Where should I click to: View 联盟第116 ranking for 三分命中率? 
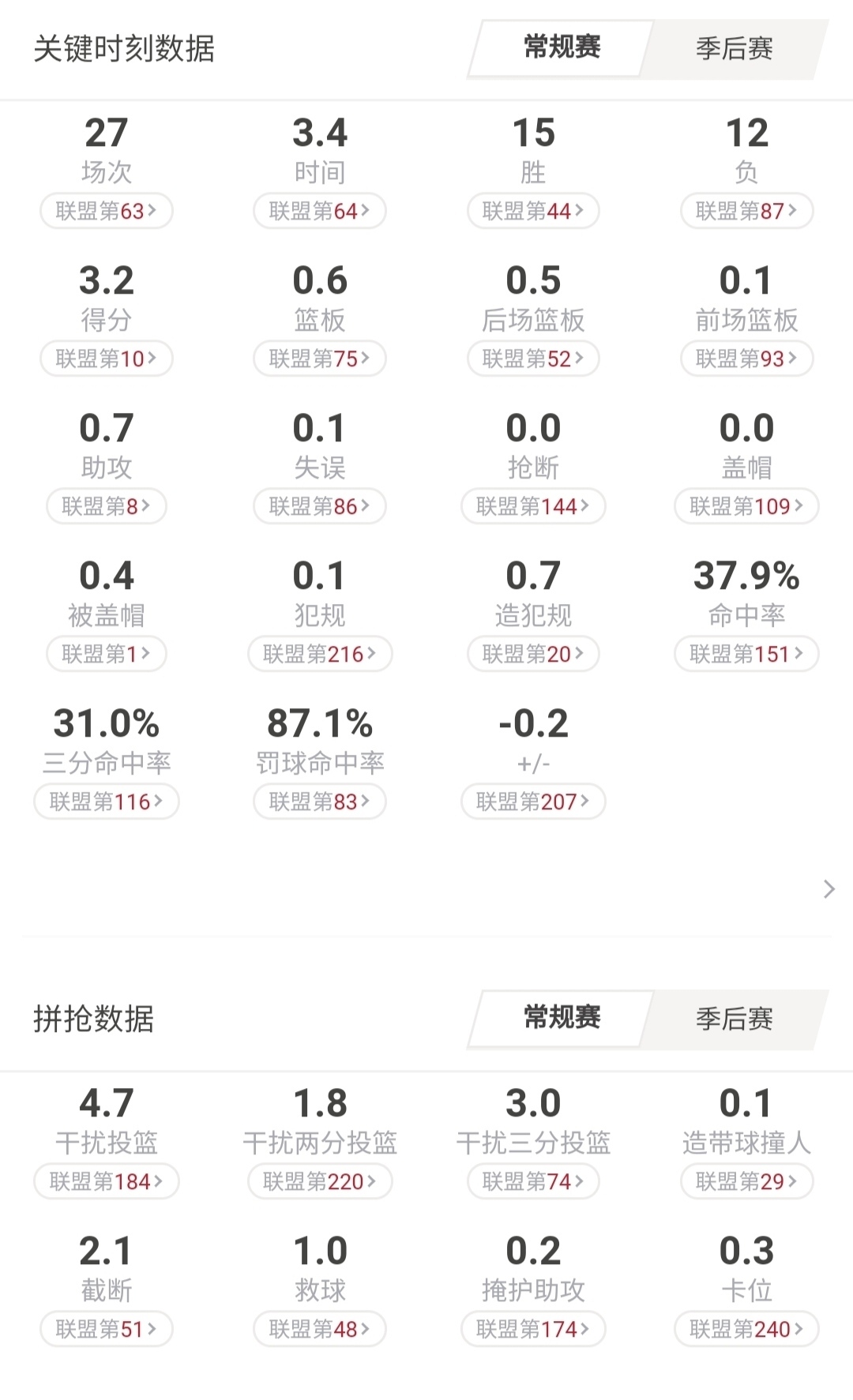click(x=107, y=801)
